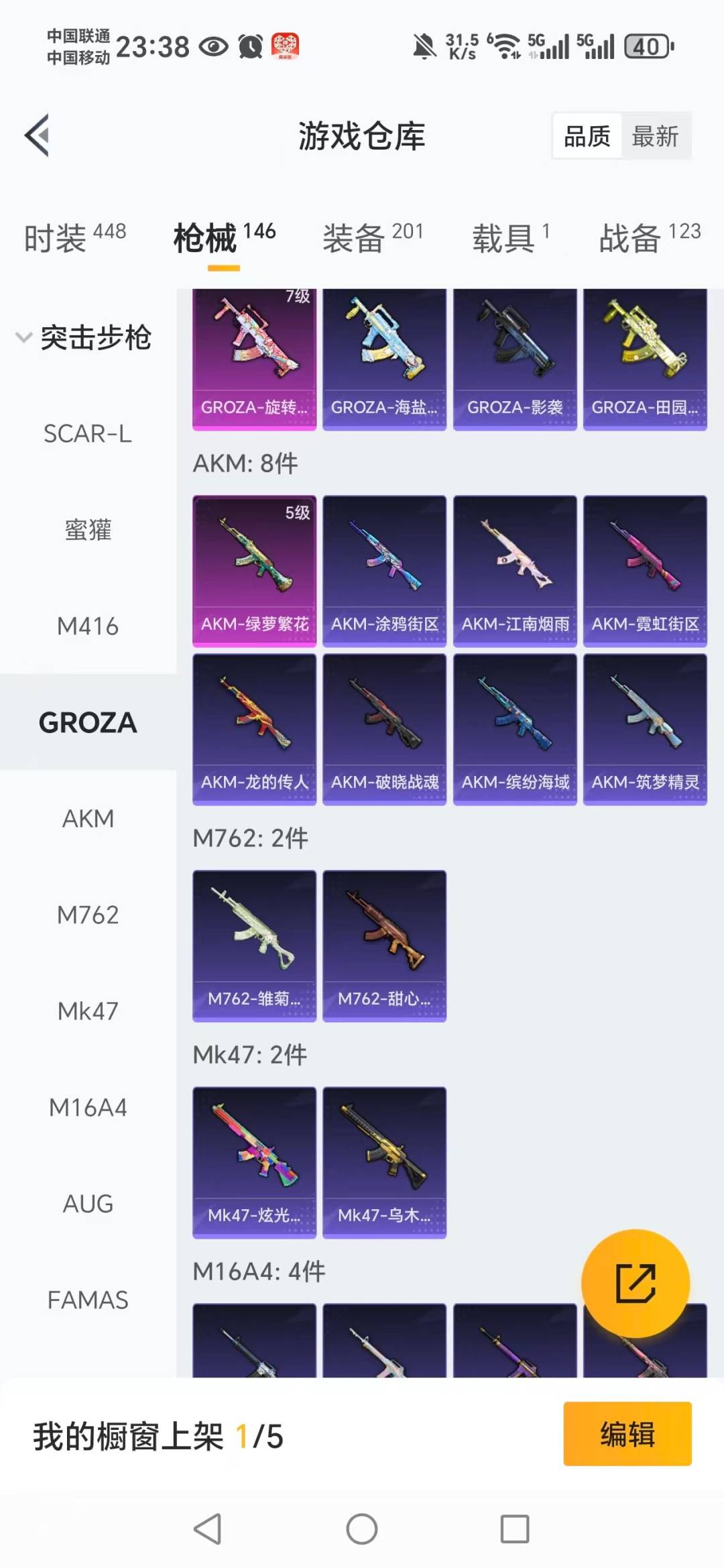The image size is (724, 1568).
Task: Collapse the 突击步枪 category
Action: click(x=84, y=337)
